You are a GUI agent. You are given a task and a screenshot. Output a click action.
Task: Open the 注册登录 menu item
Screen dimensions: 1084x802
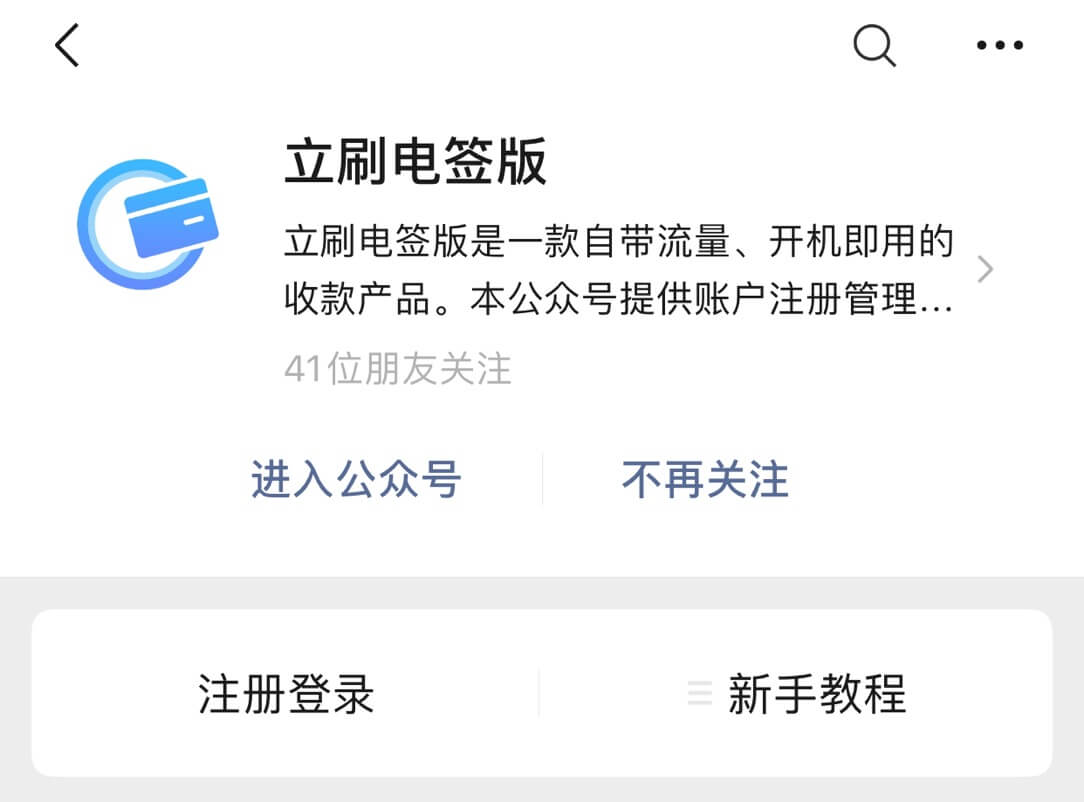pos(286,694)
